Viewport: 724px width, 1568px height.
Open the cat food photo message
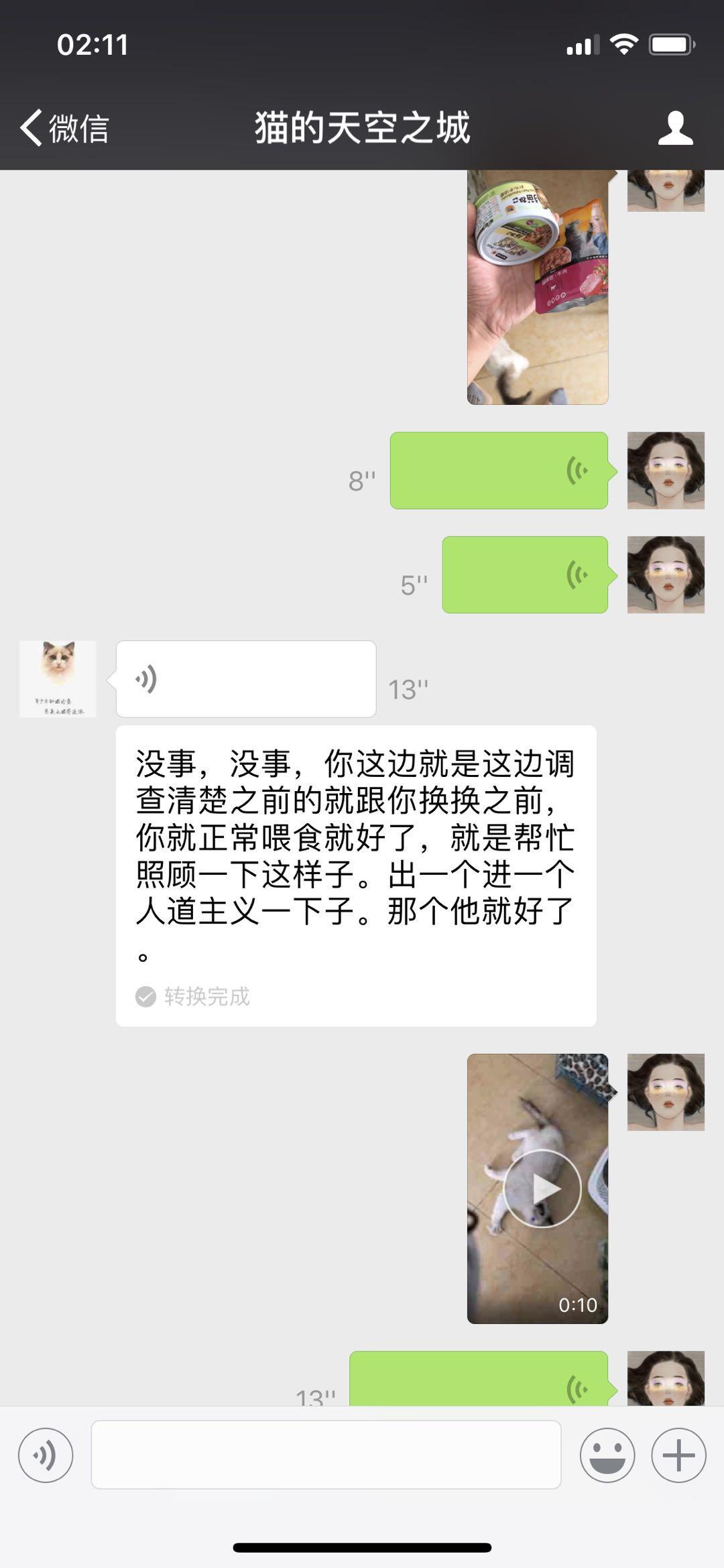pos(537,287)
